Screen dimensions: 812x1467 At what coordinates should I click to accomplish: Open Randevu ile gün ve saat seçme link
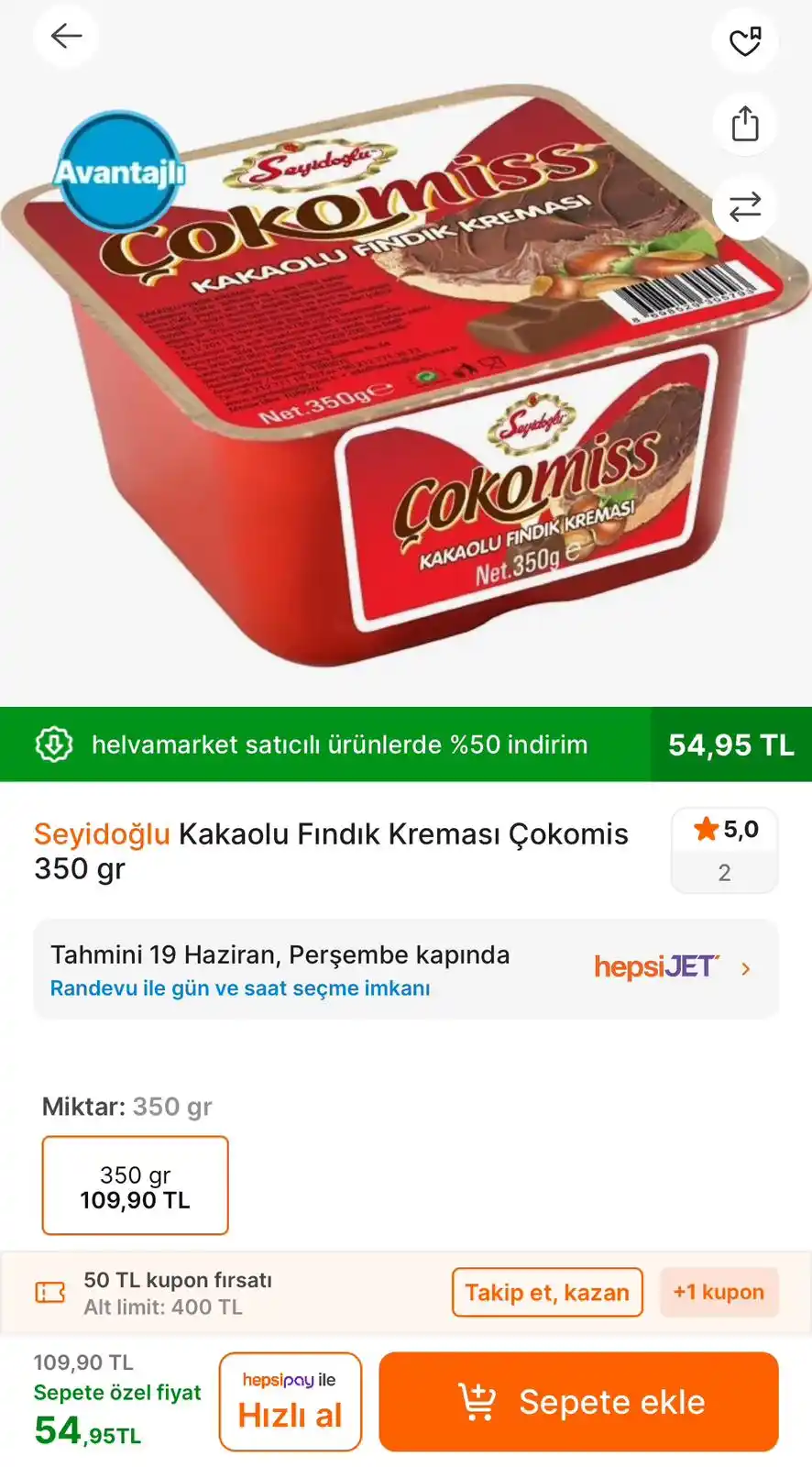pyautogui.click(x=240, y=988)
